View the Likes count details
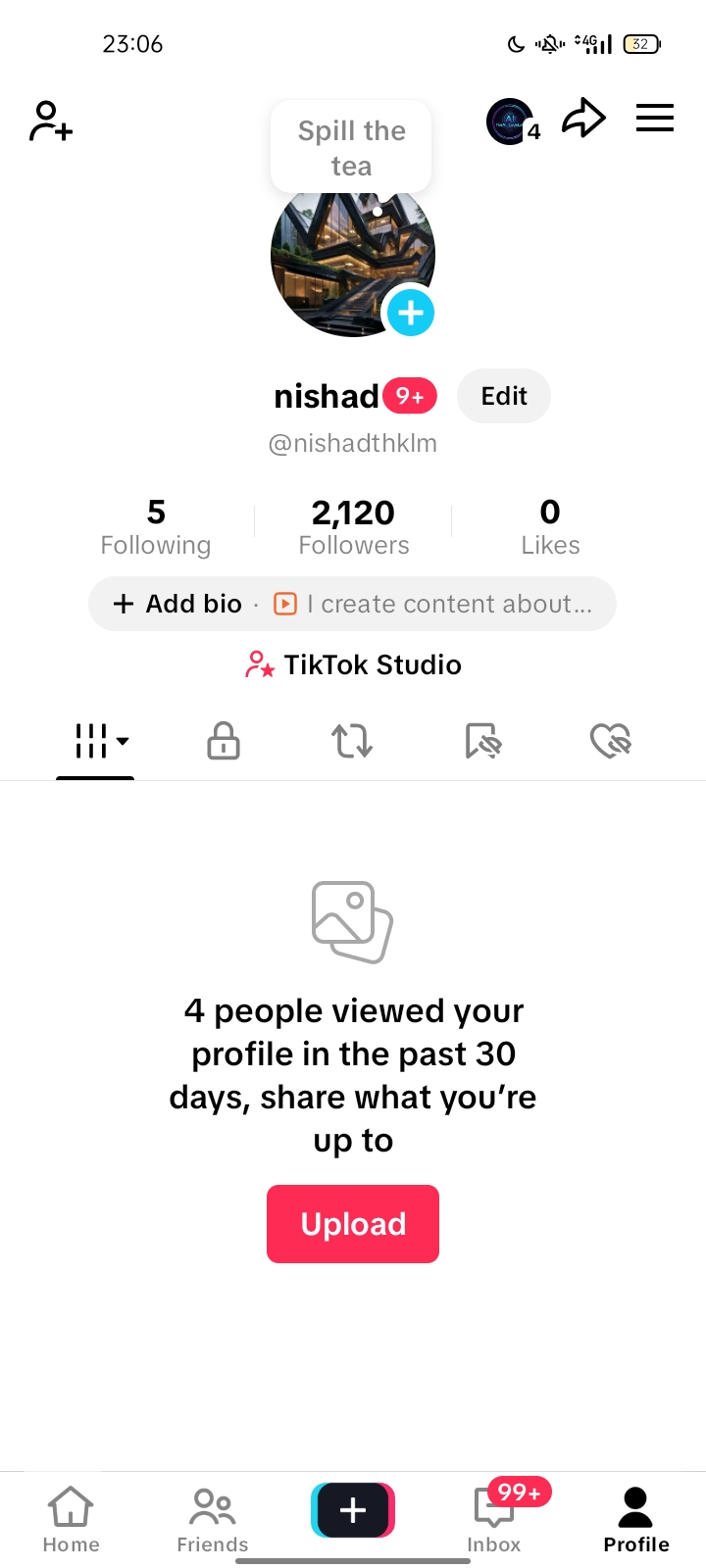The height and width of the screenshot is (1568, 706). click(550, 527)
